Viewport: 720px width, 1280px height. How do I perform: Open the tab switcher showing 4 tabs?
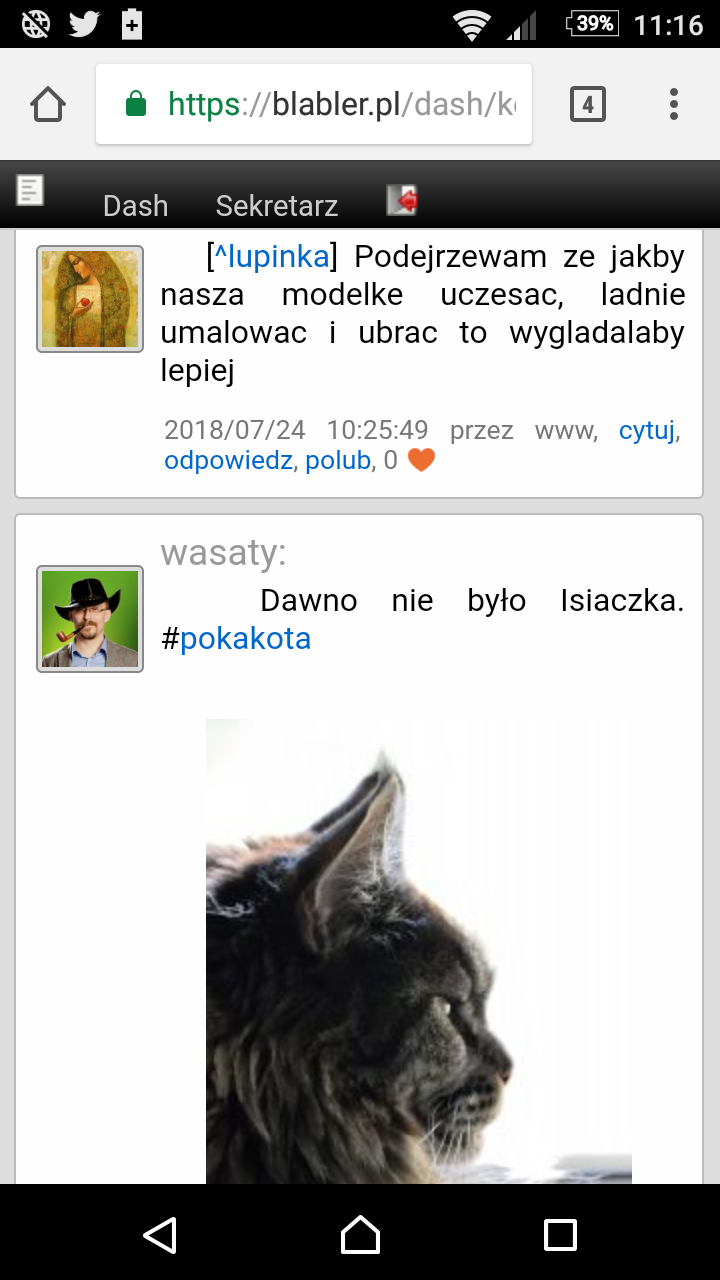click(x=588, y=104)
